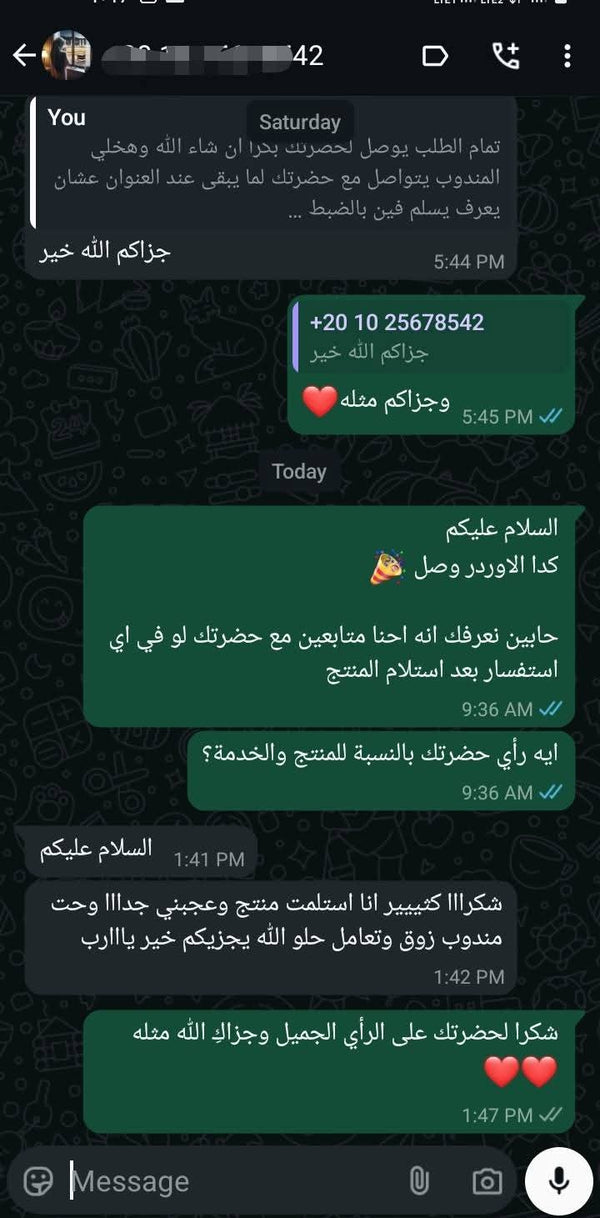Focus the Message text field

click(230, 1181)
